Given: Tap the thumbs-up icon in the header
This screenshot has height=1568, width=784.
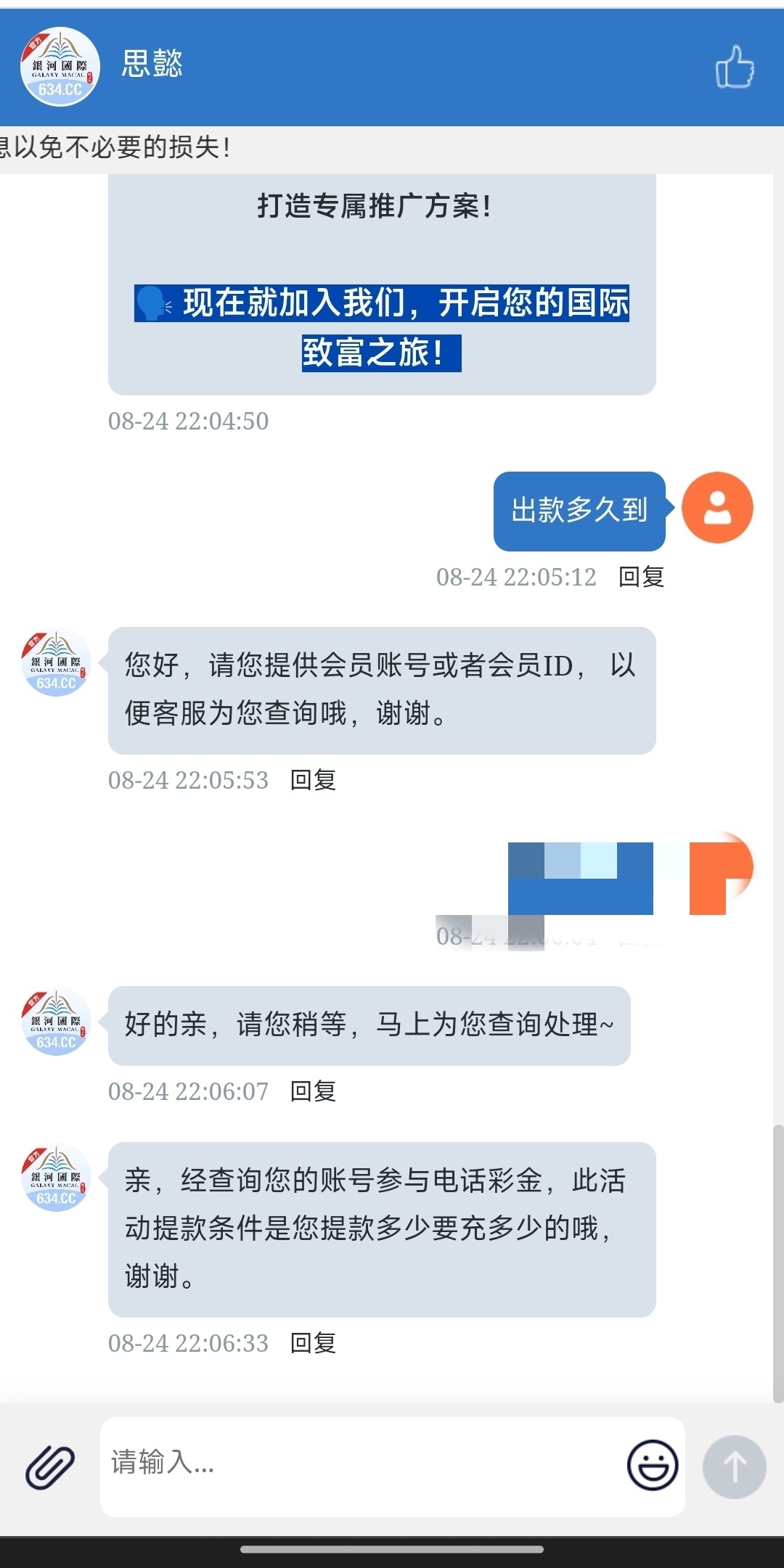Looking at the screenshot, I should pyautogui.click(x=735, y=67).
